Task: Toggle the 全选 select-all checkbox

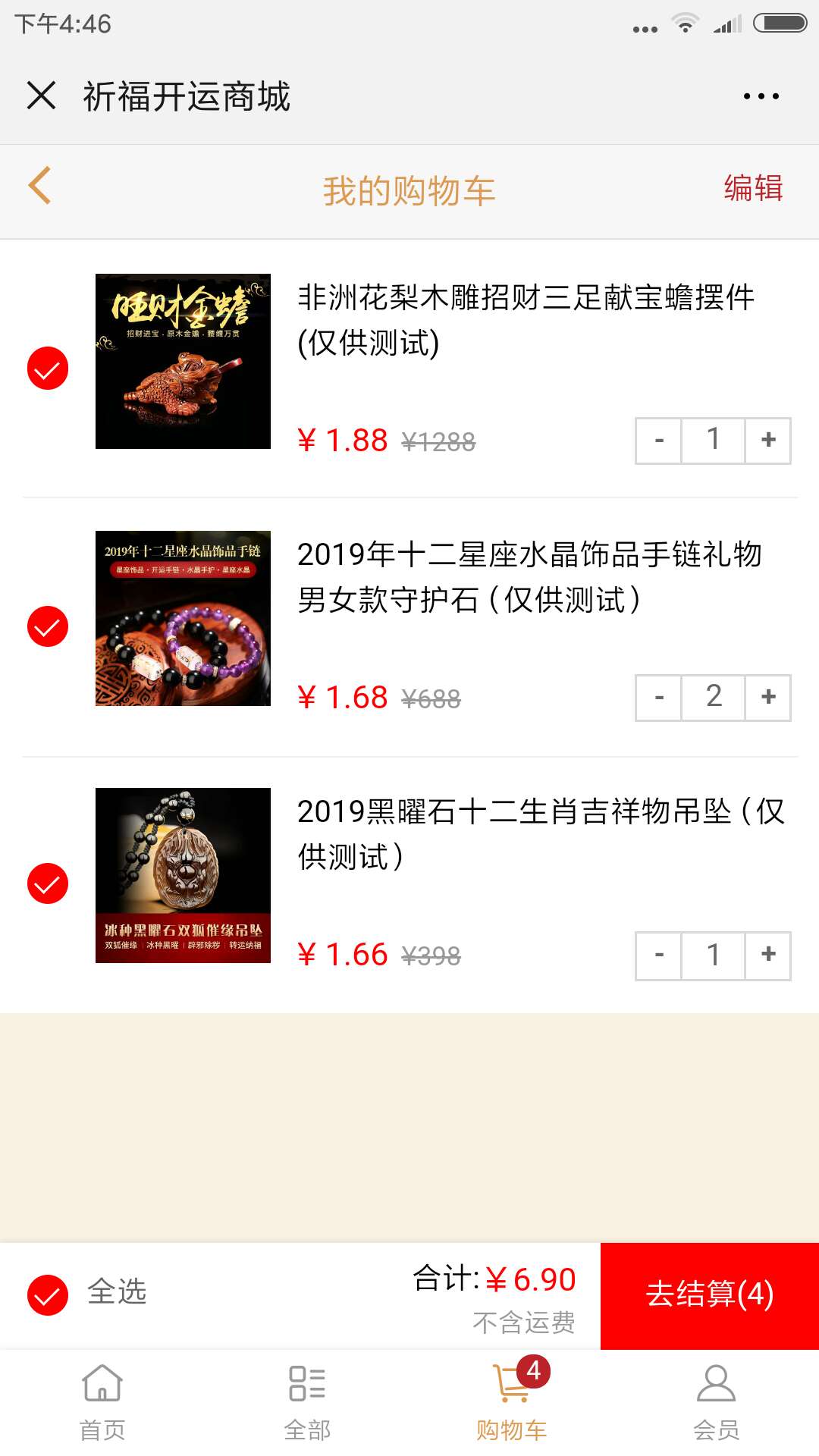Action: point(48,1294)
